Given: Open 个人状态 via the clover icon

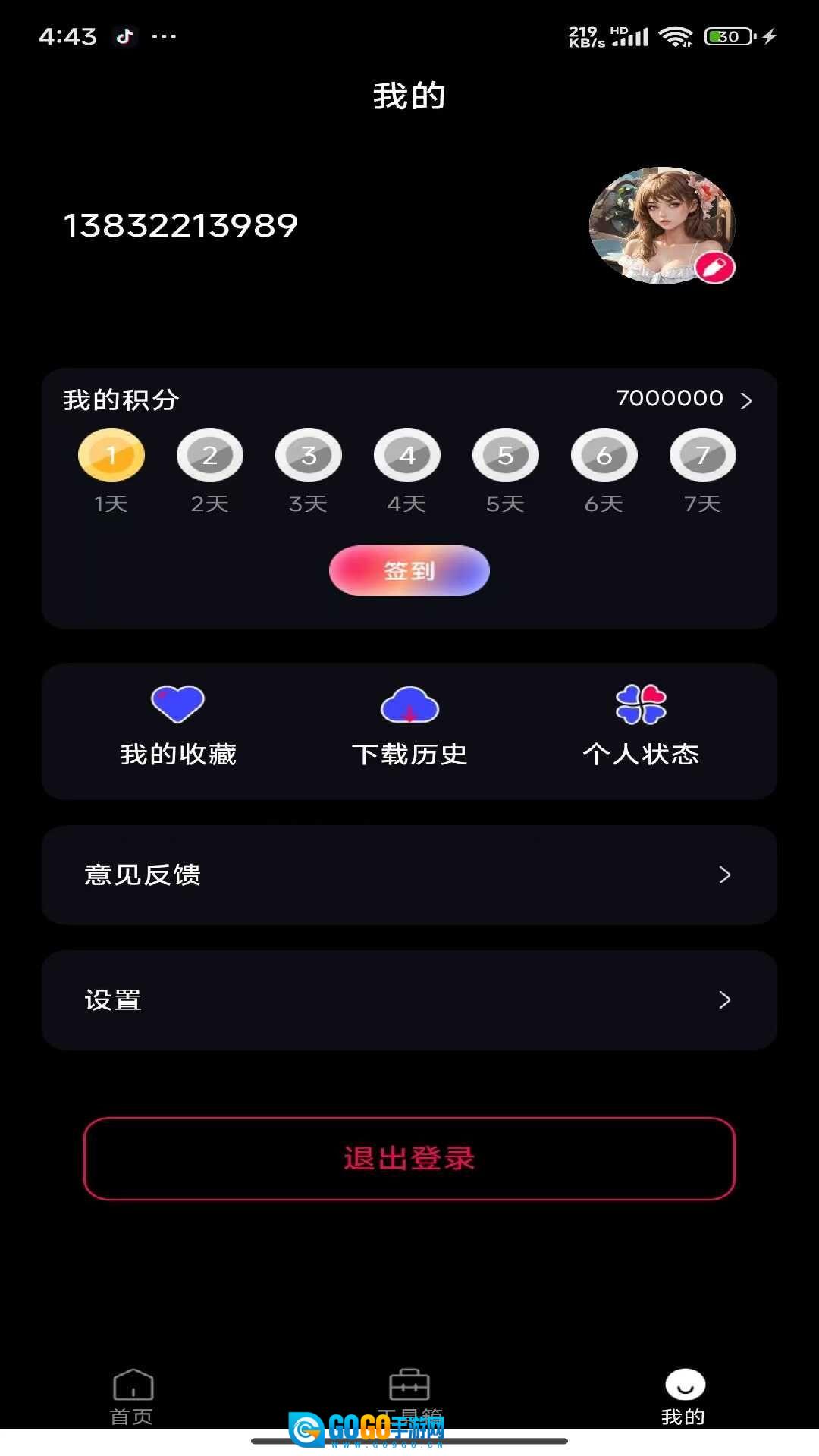Looking at the screenshot, I should 641,705.
